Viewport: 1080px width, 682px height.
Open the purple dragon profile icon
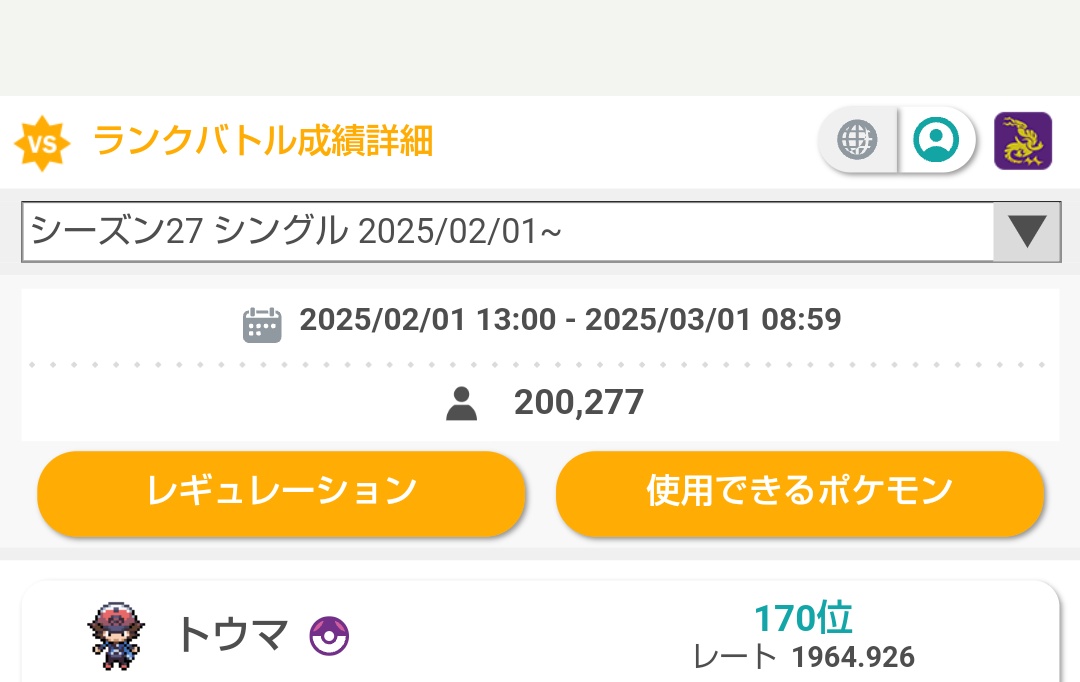pyautogui.click(x=1023, y=141)
